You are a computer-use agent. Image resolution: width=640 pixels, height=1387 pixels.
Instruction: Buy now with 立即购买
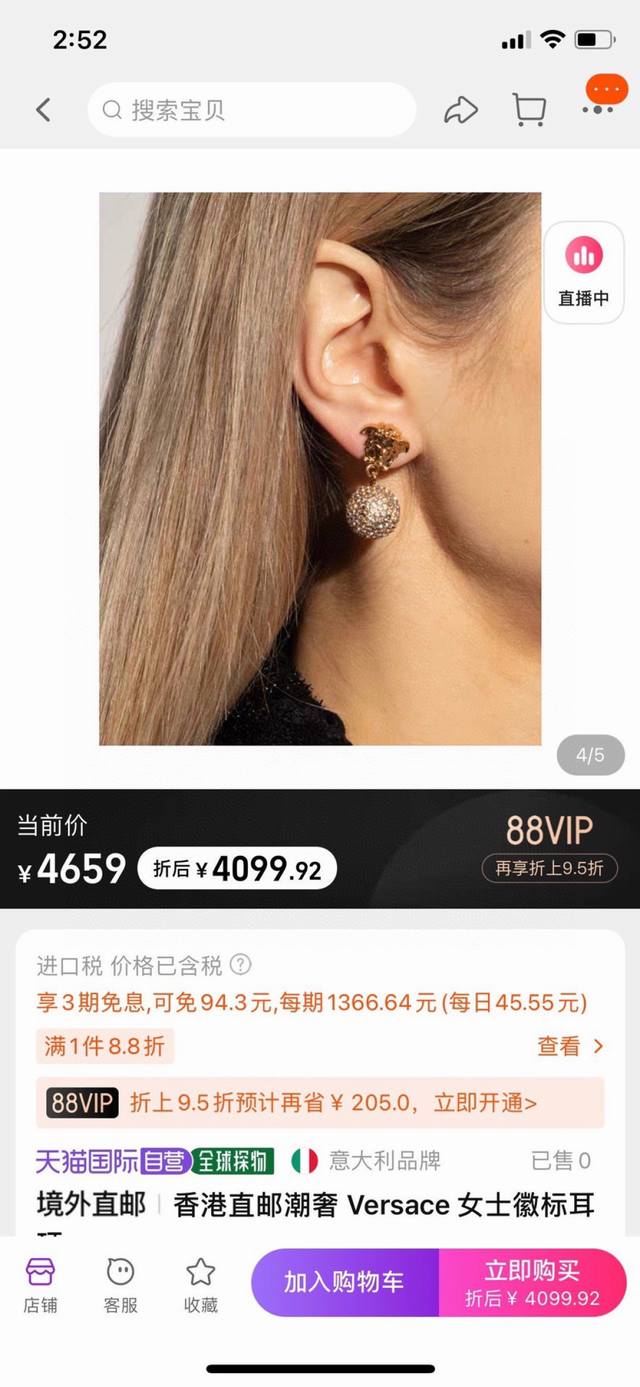click(532, 1283)
